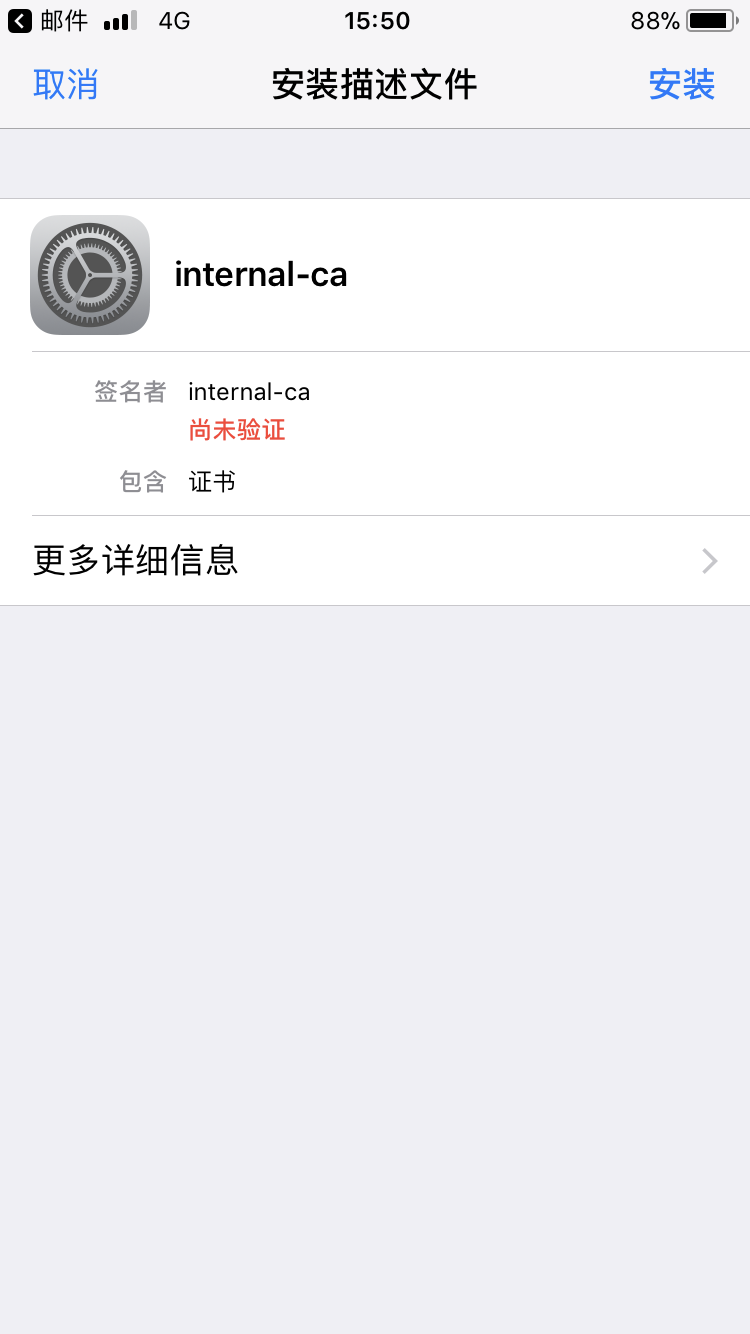Open the certificate details disclosure row
The width and height of the screenshot is (750, 1334).
click(x=375, y=561)
